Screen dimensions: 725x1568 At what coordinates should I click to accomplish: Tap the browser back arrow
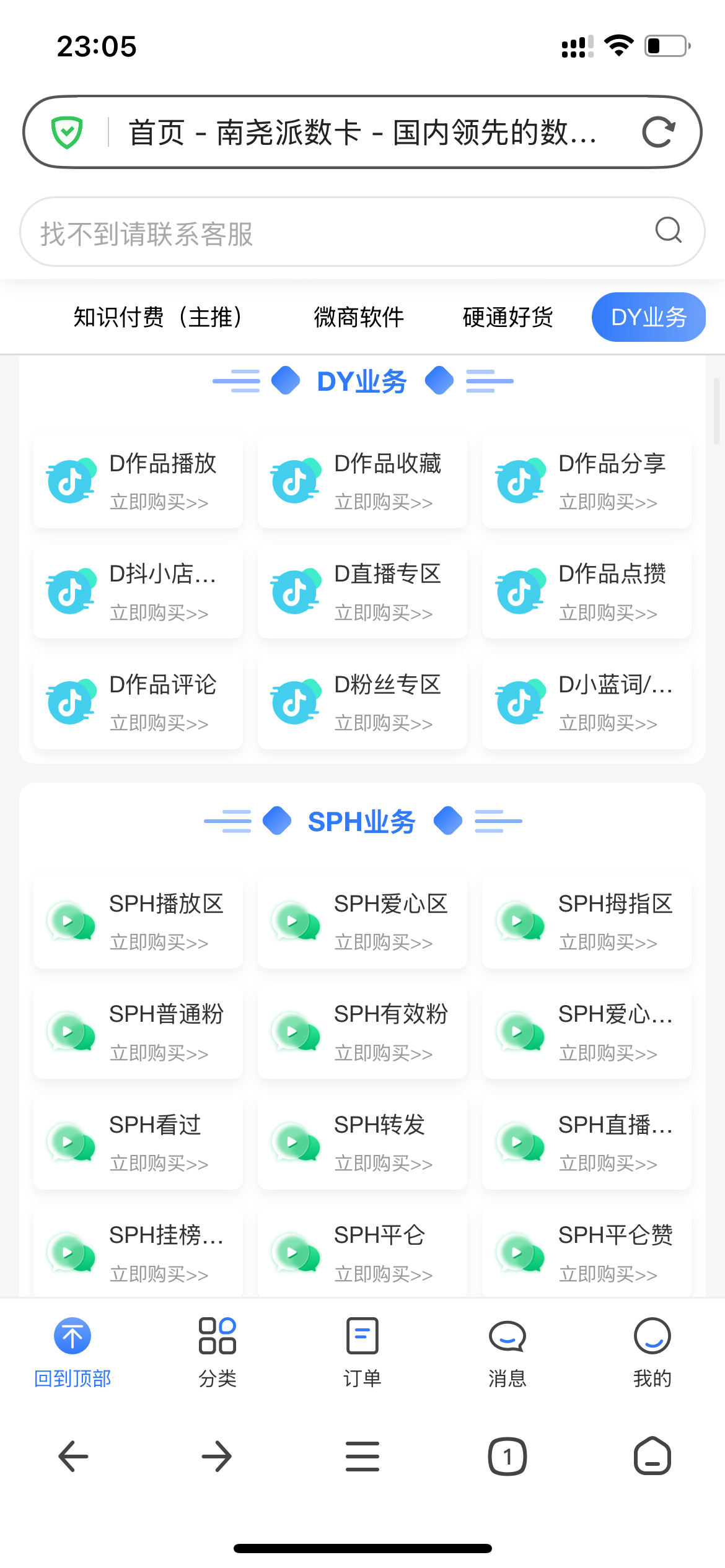point(73,1456)
